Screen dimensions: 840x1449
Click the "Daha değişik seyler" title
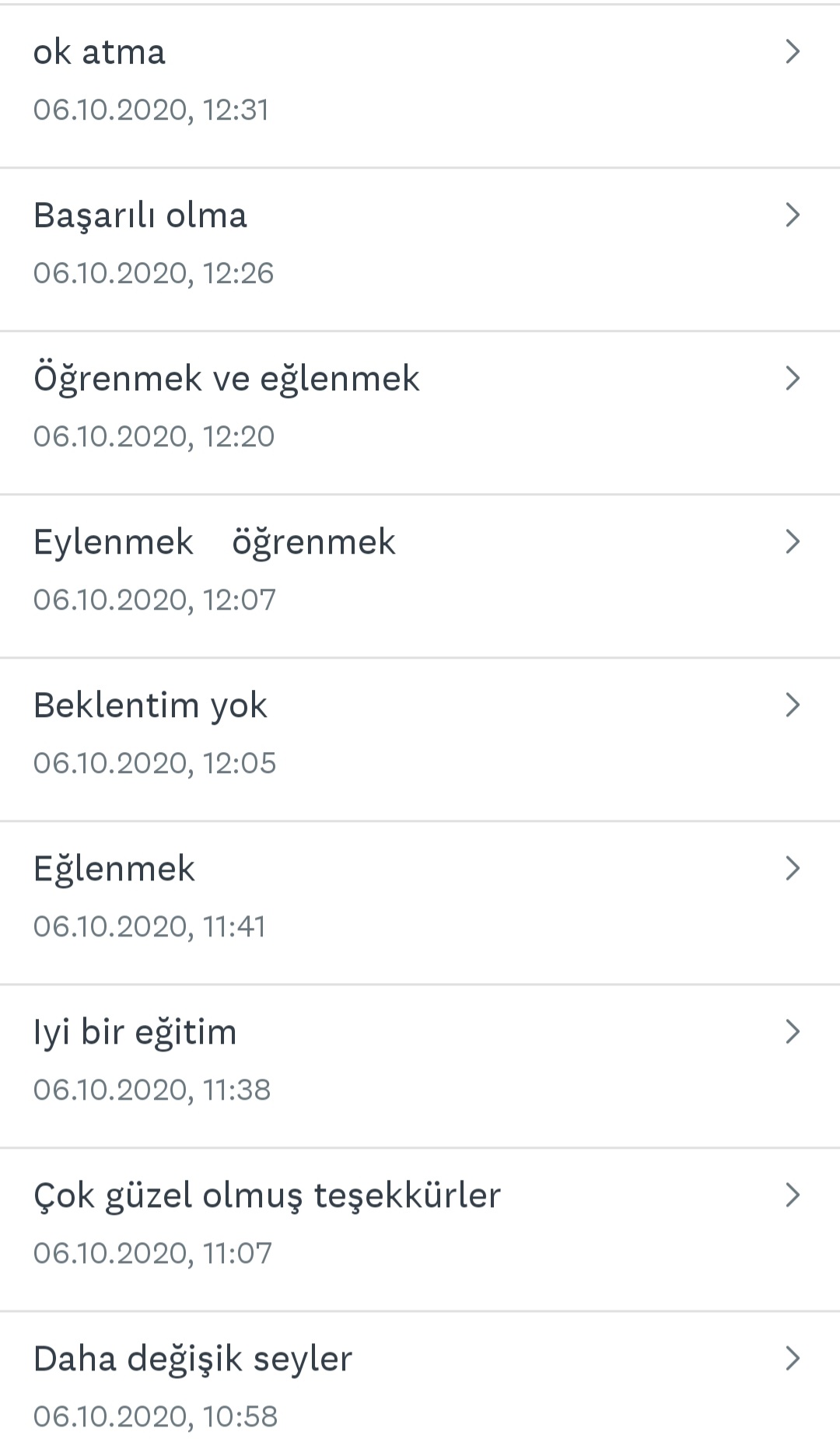pos(192,1358)
